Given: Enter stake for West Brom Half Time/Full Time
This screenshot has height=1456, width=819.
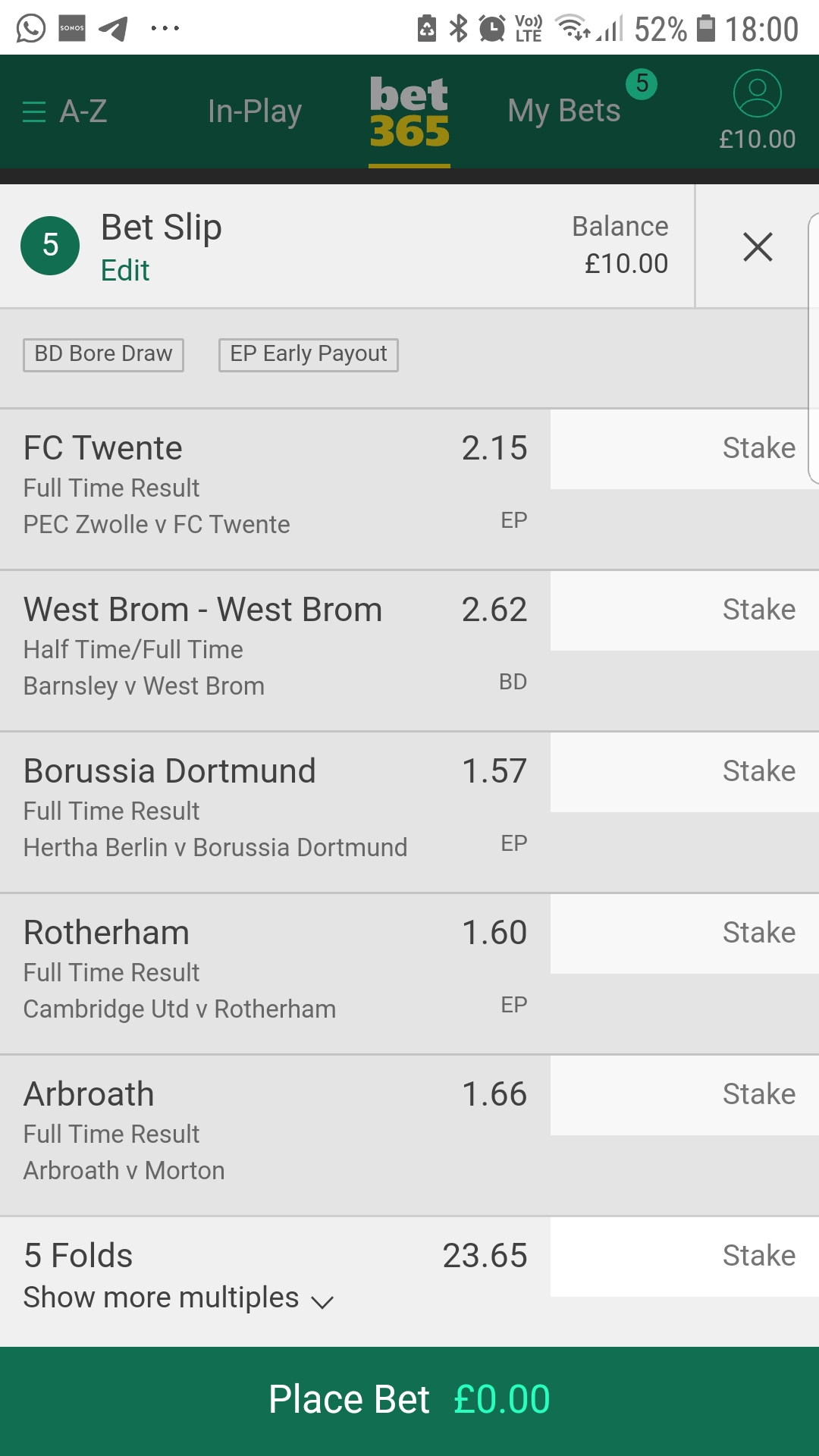Looking at the screenshot, I should (682, 610).
